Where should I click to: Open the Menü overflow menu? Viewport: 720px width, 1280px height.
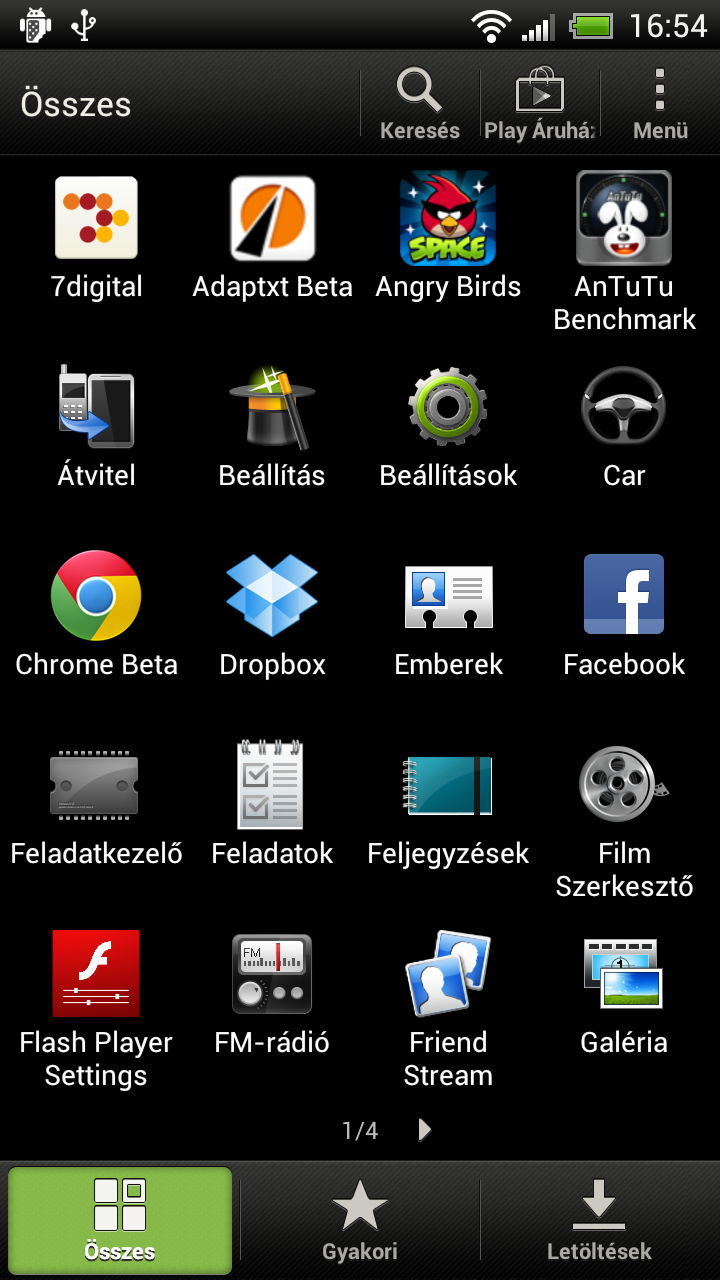tap(660, 103)
